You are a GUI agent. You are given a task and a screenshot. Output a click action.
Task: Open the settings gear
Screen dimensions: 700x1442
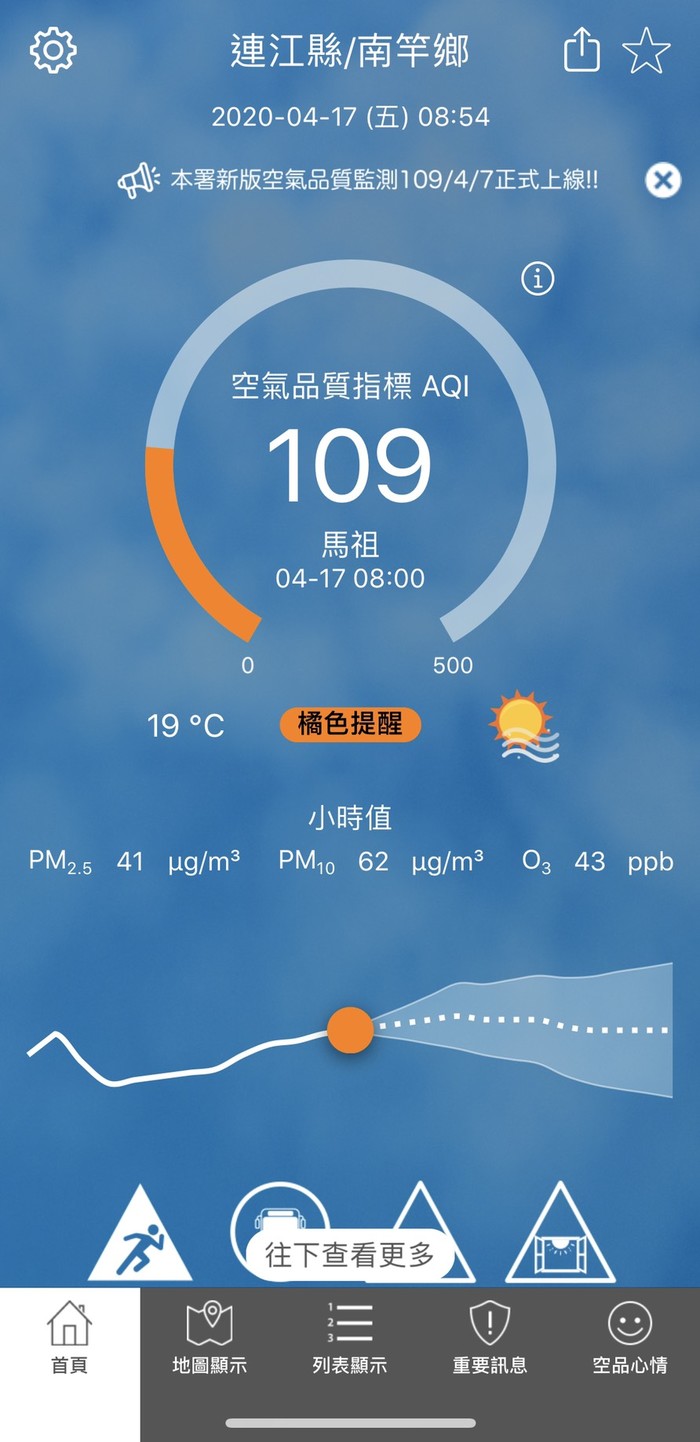click(53, 51)
